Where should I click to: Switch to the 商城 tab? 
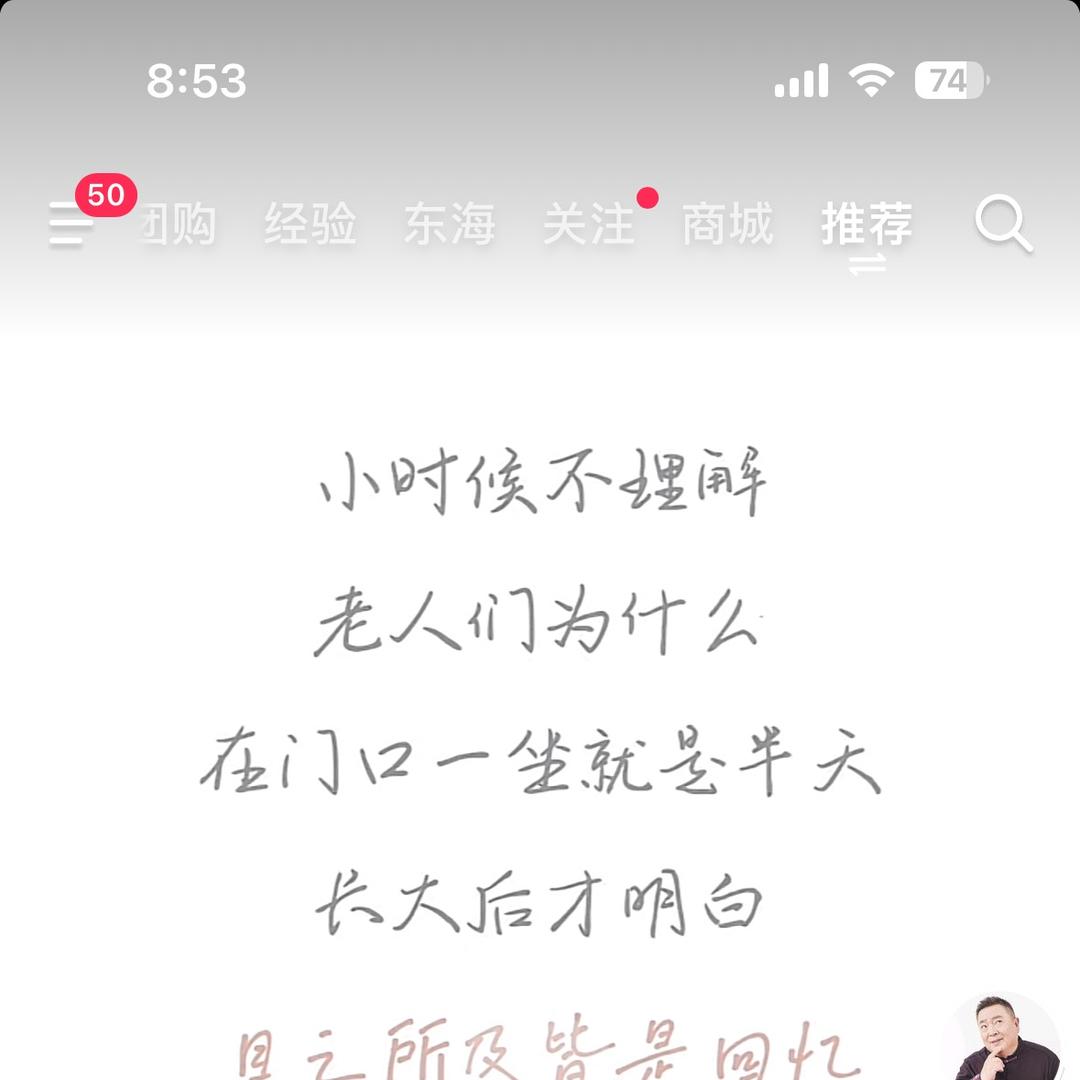(727, 224)
